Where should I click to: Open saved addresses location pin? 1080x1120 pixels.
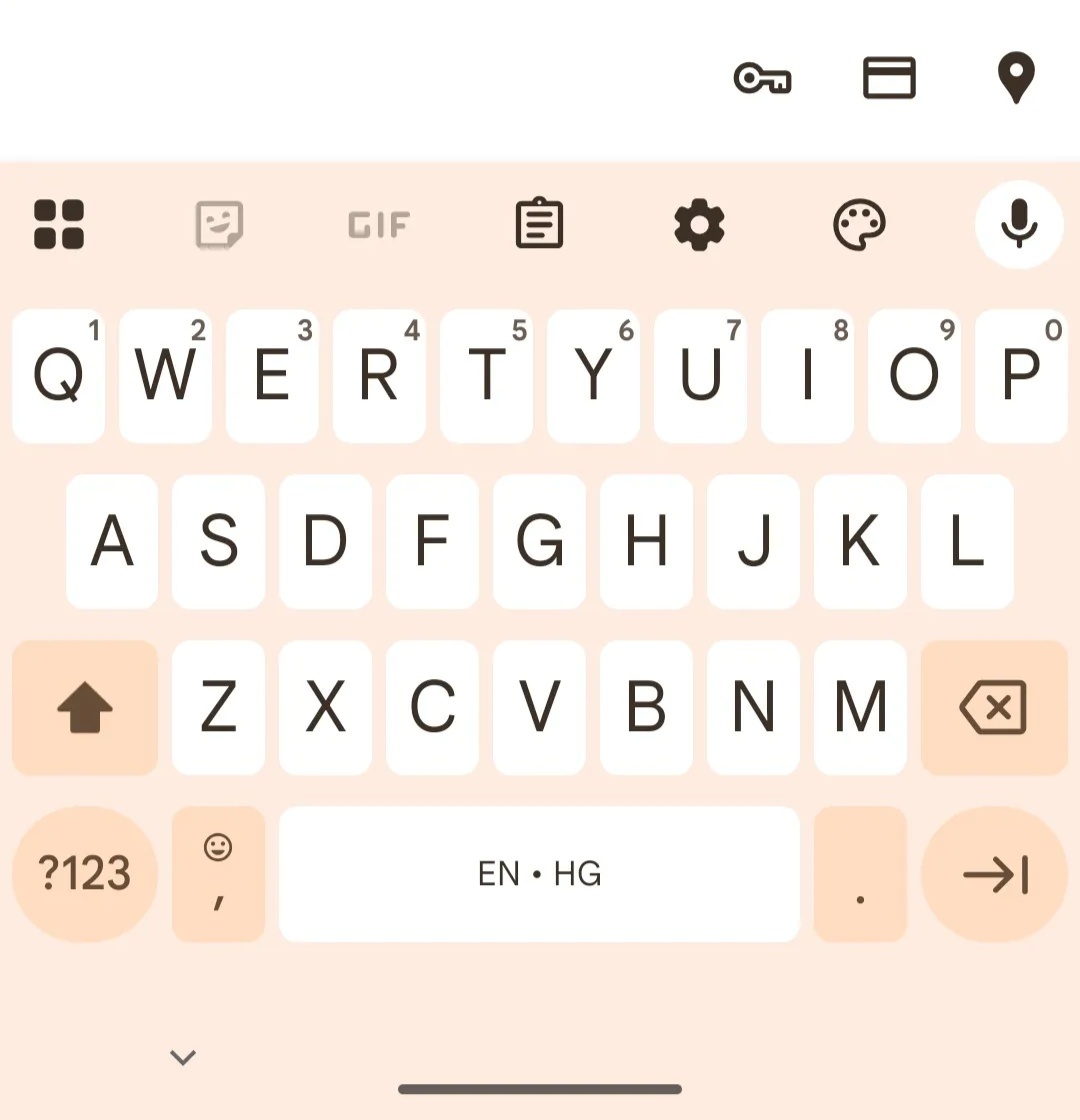pyautogui.click(x=1016, y=77)
